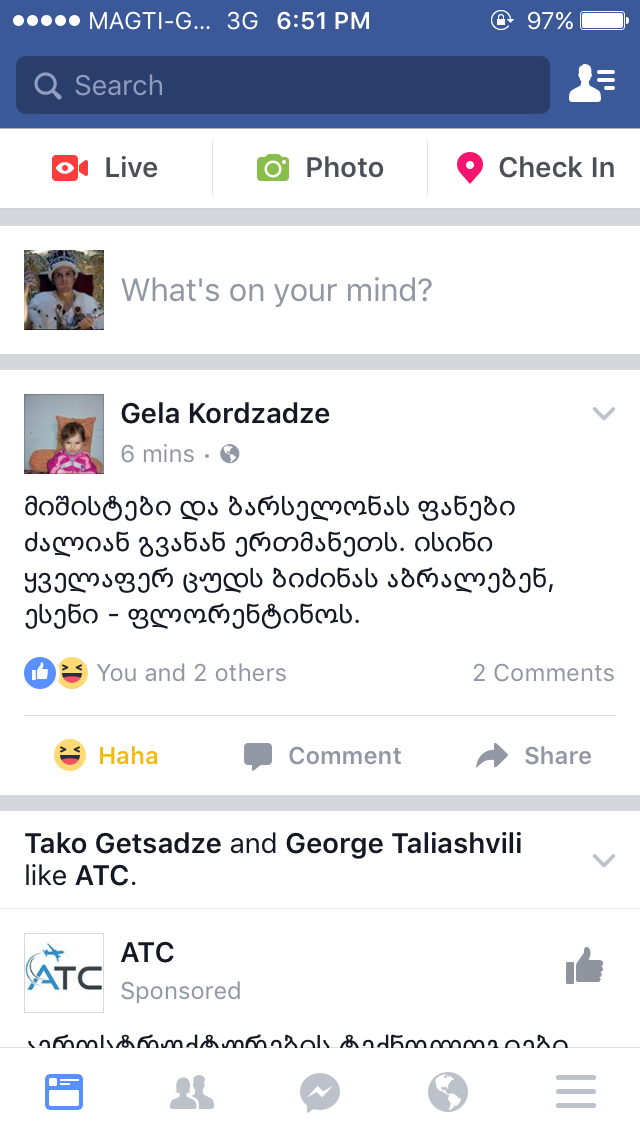The width and height of the screenshot is (640, 1136).
Task: Open the Notifications globe tab
Action: 448,1092
